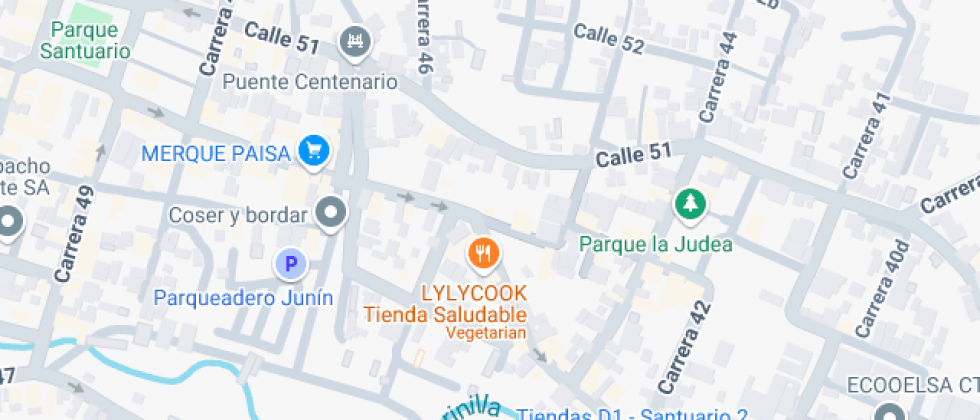Select the Puente Centenario bridge marker

point(354,42)
